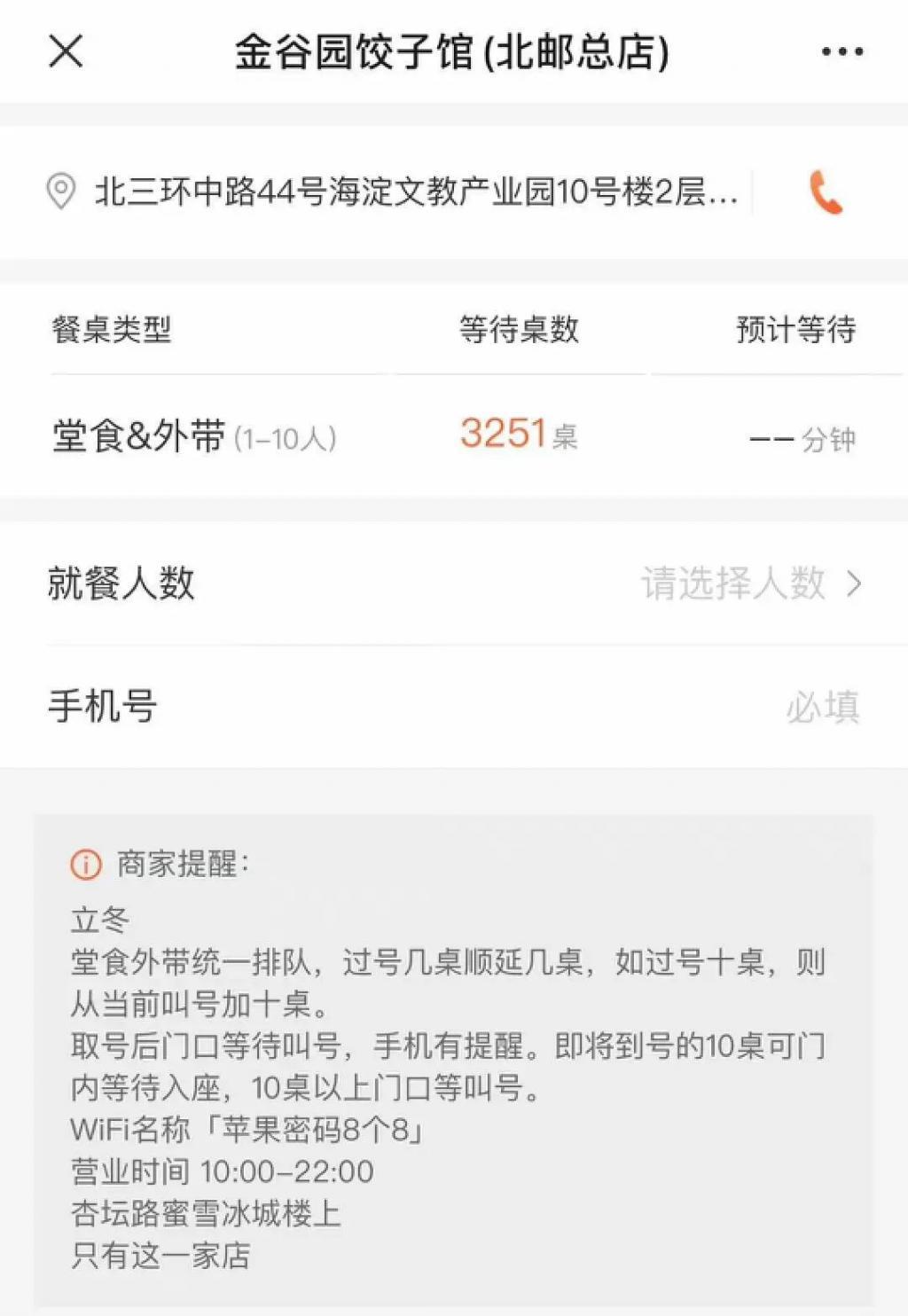Image resolution: width=908 pixels, height=1316 pixels.
Task: Open the 请选择人数 people selector
Action: 736,583
